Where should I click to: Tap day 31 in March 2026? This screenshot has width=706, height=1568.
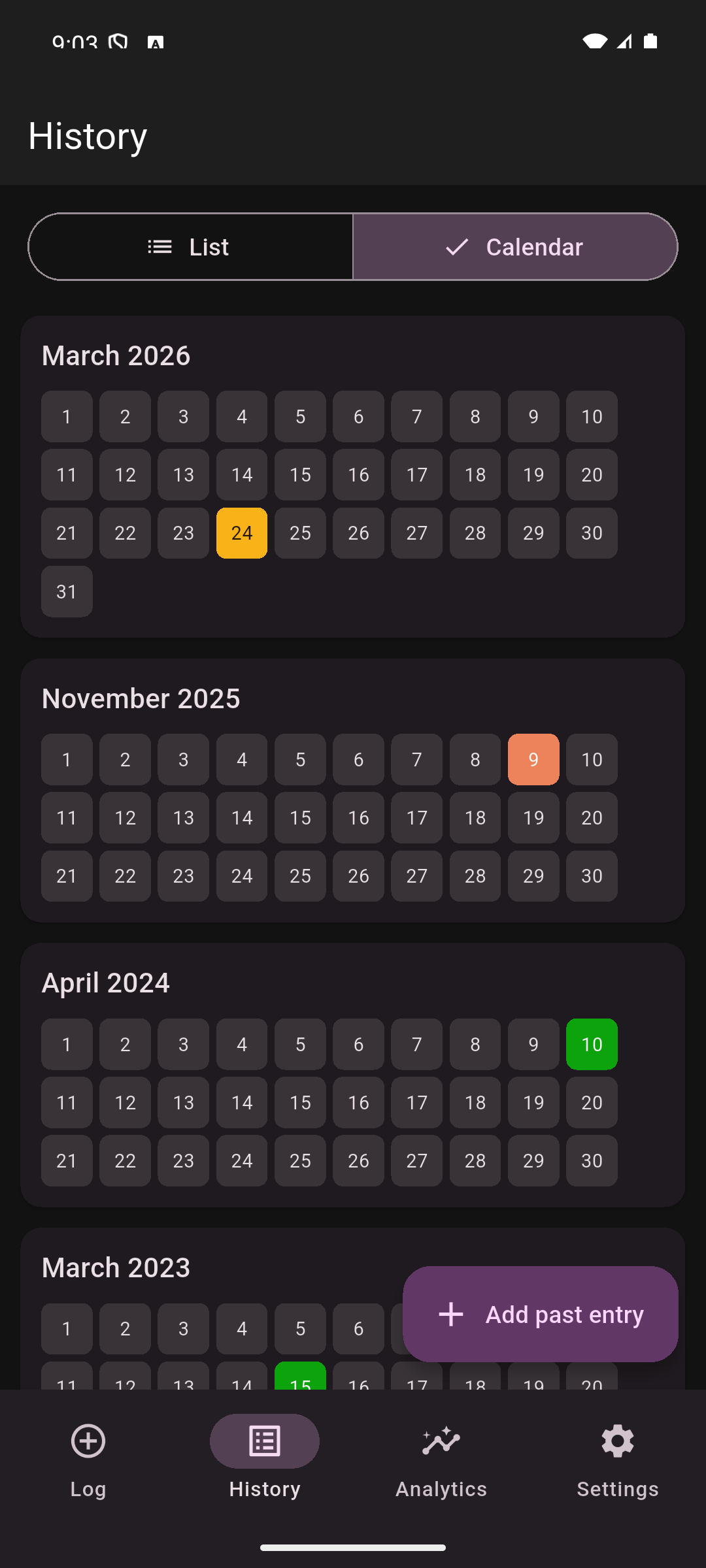pos(67,591)
